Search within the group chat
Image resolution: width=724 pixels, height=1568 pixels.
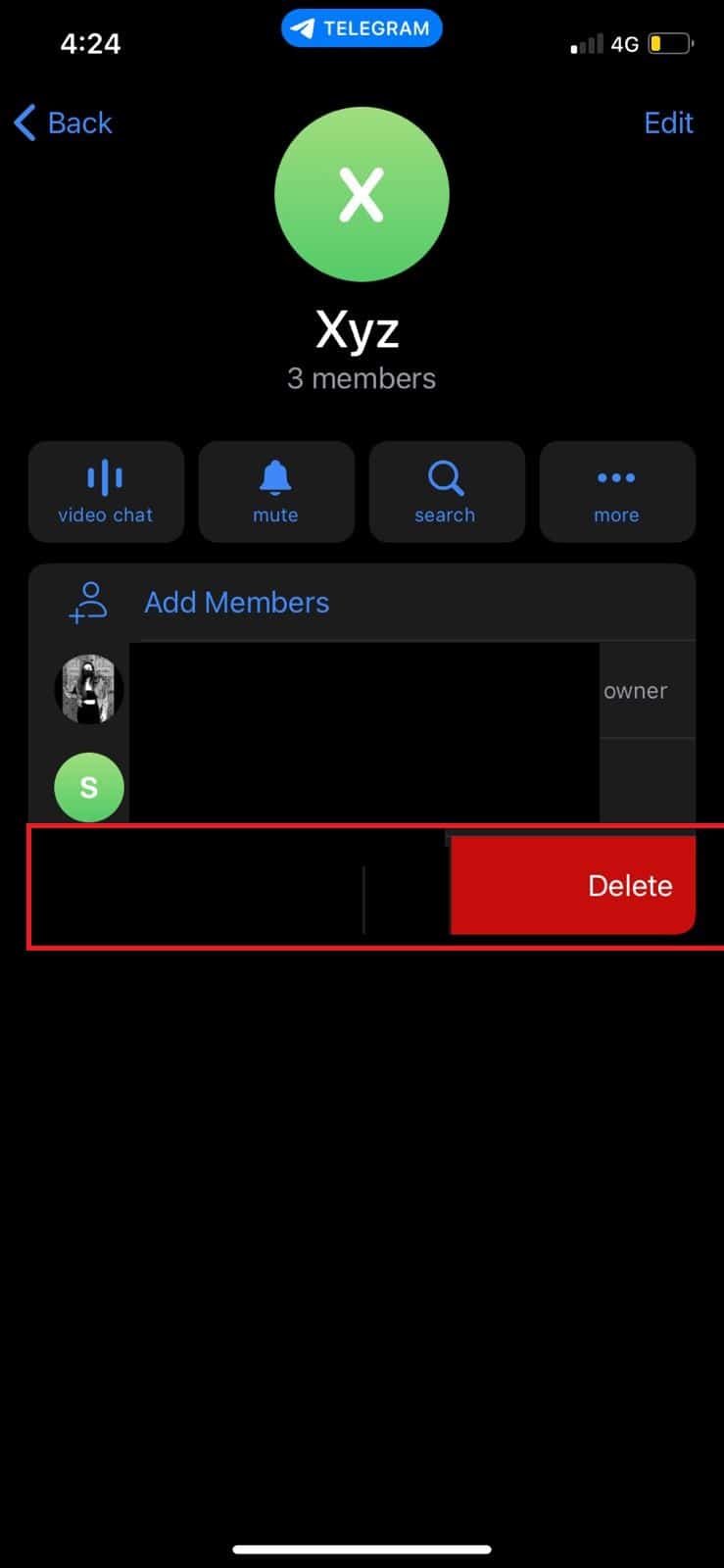[447, 491]
